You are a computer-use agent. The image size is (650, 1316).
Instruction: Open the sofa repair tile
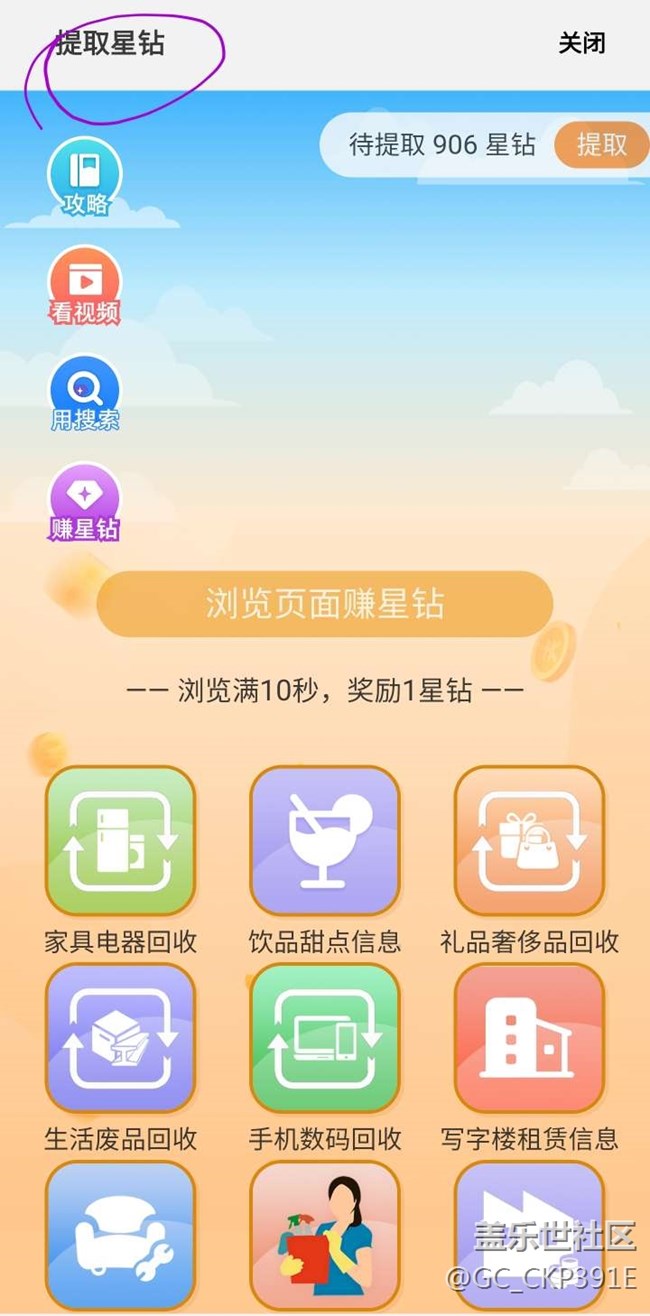121,1234
